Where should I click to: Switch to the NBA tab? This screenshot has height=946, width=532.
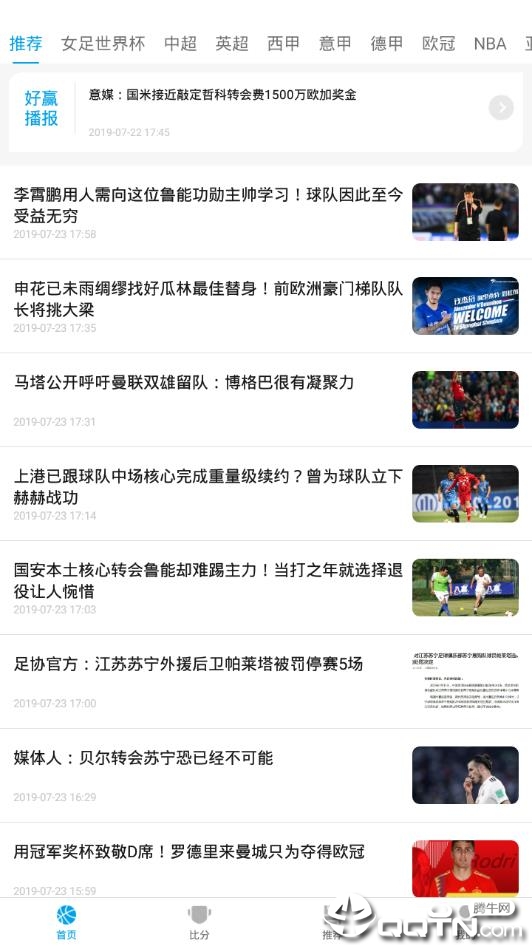[490, 43]
